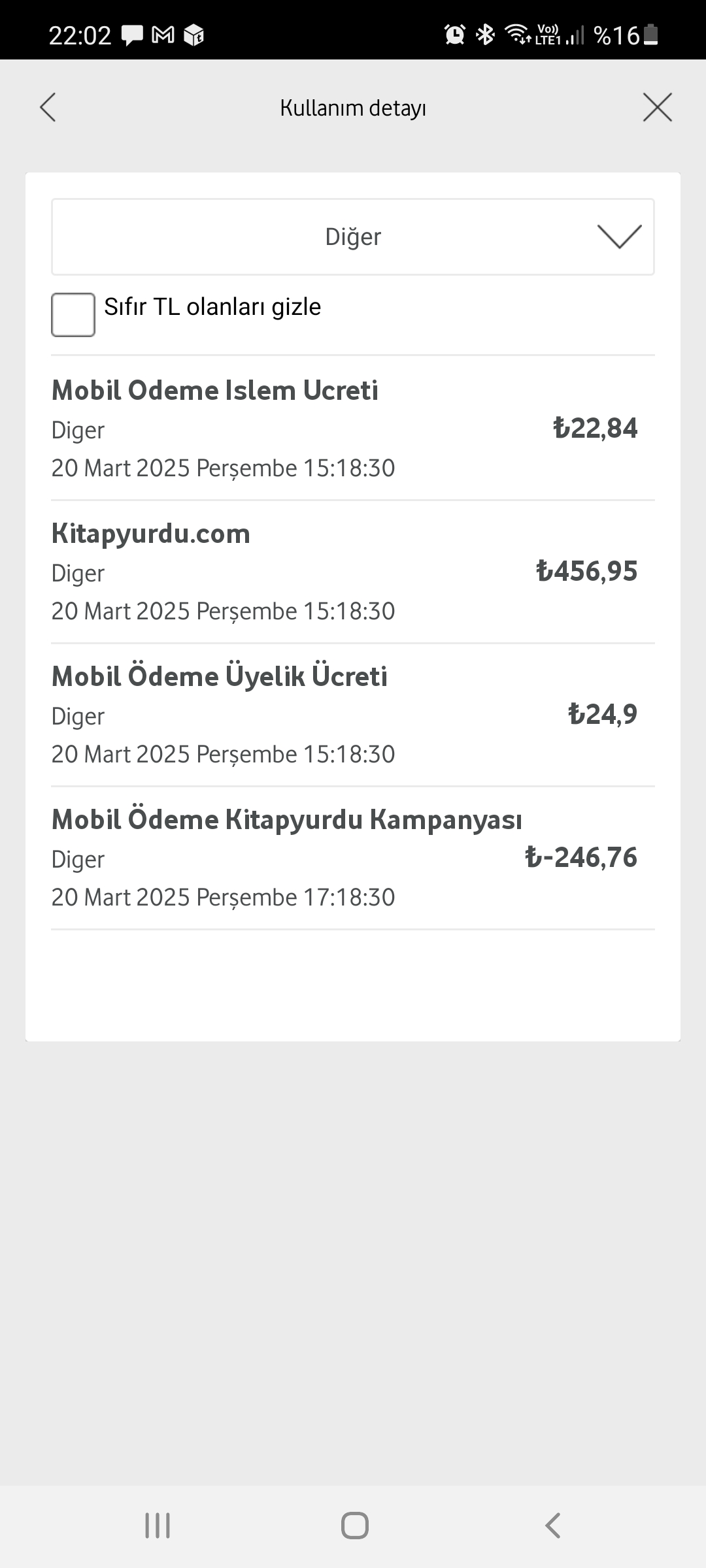Close the Kullanım detayı screen
Viewport: 706px width, 1568px height.
point(657,108)
